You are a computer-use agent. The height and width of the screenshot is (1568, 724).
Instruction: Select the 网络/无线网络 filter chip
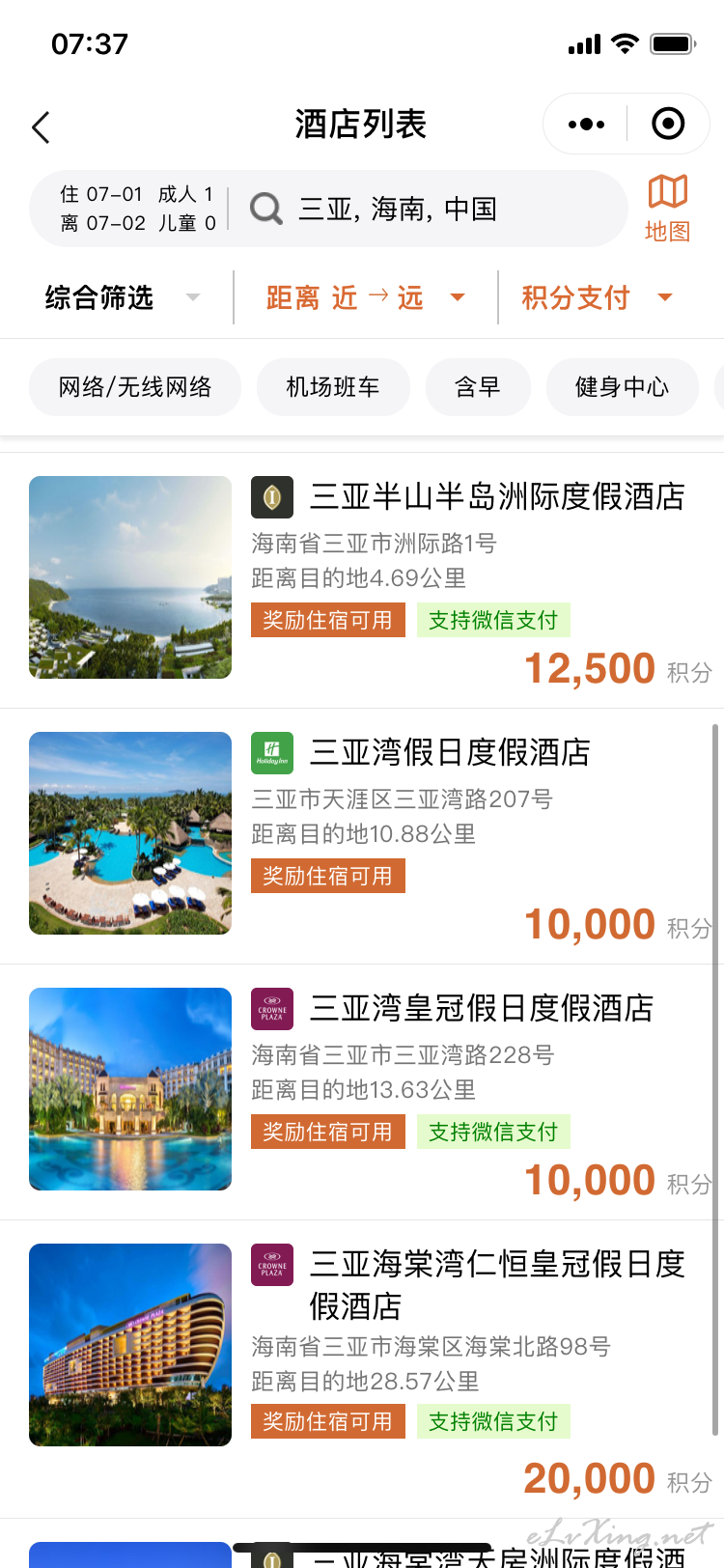[x=135, y=387]
